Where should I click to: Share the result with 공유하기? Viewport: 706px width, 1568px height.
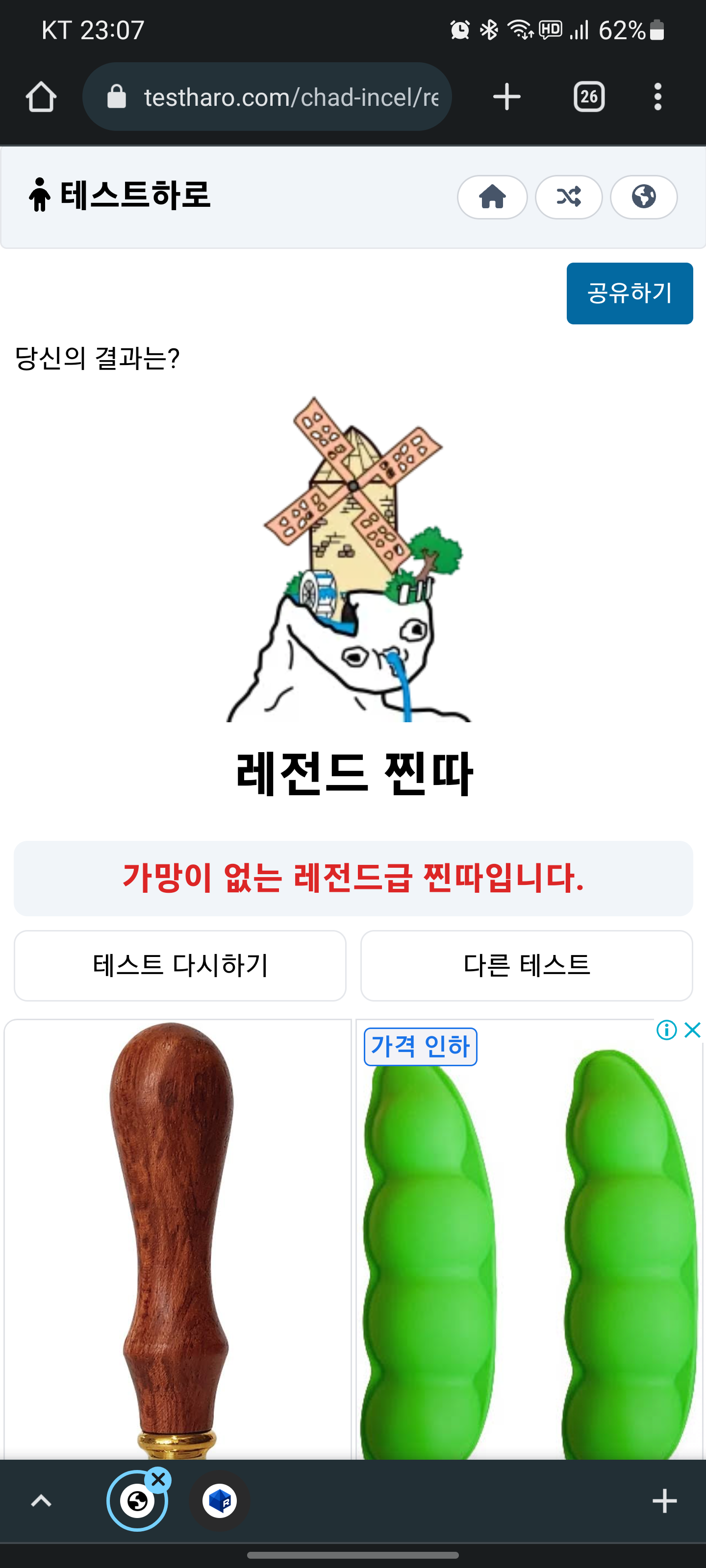[629, 294]
